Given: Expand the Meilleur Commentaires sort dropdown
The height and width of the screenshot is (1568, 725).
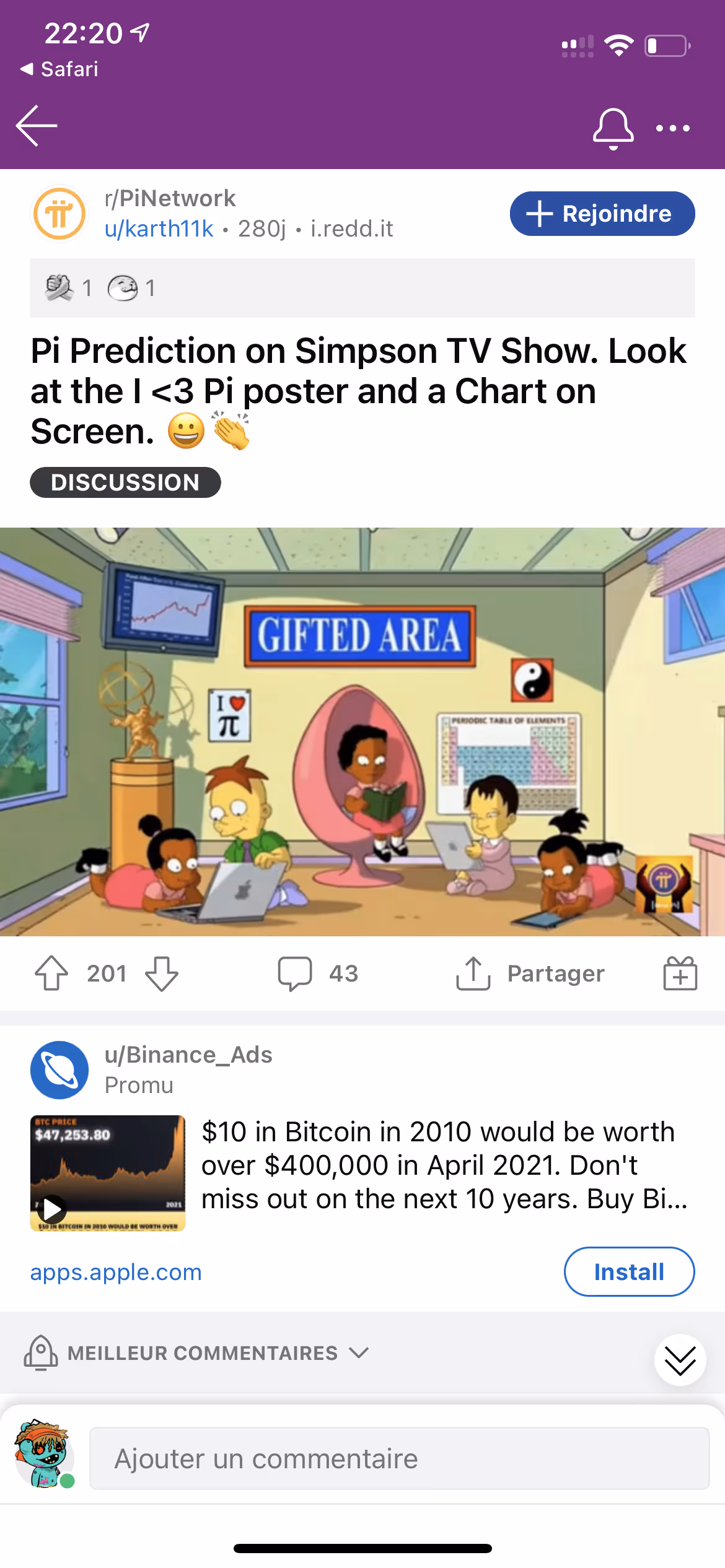Looking at the screenshot, I should coord(217,1352).
